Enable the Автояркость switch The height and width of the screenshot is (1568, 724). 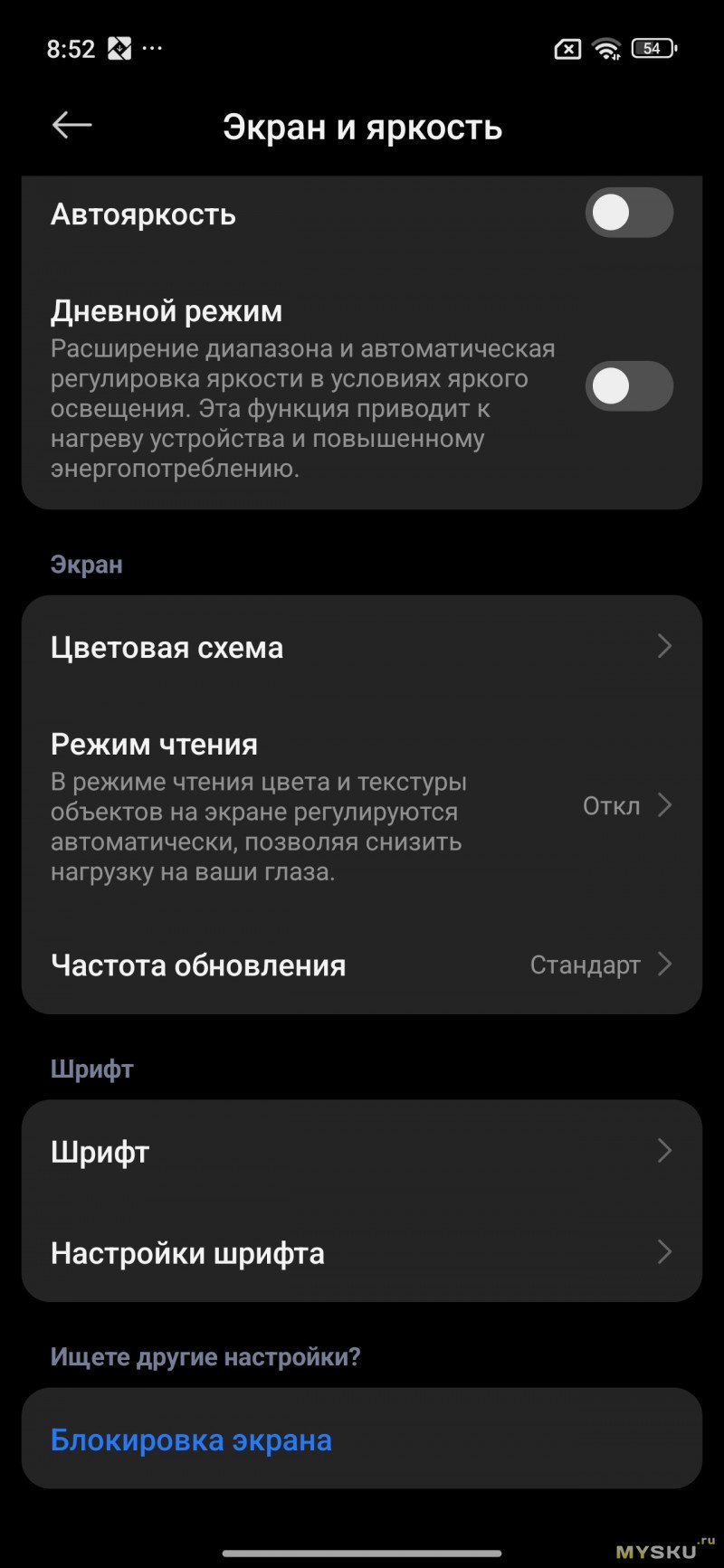(x=628, y=214)
